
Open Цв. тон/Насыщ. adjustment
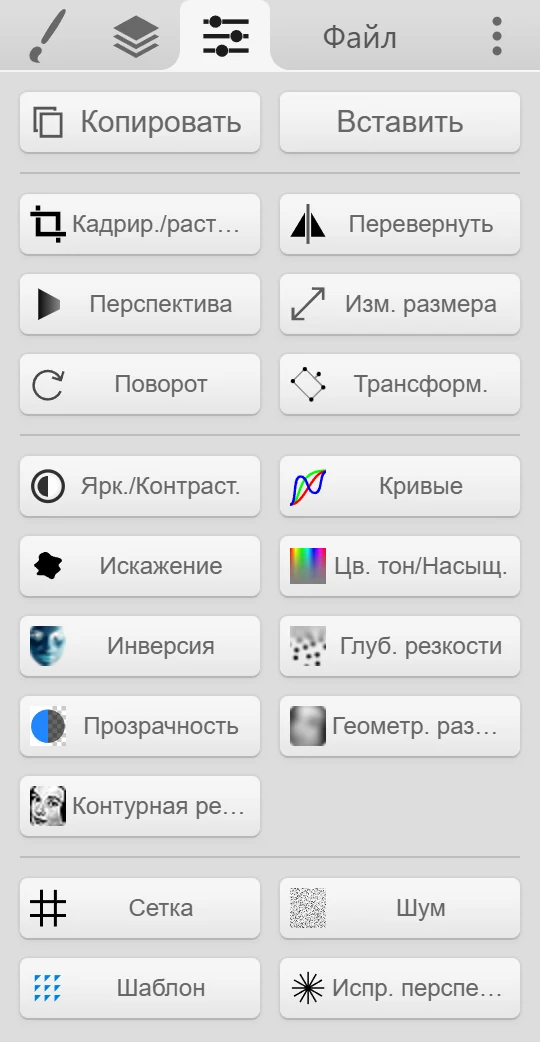click(x=400, y=566)
